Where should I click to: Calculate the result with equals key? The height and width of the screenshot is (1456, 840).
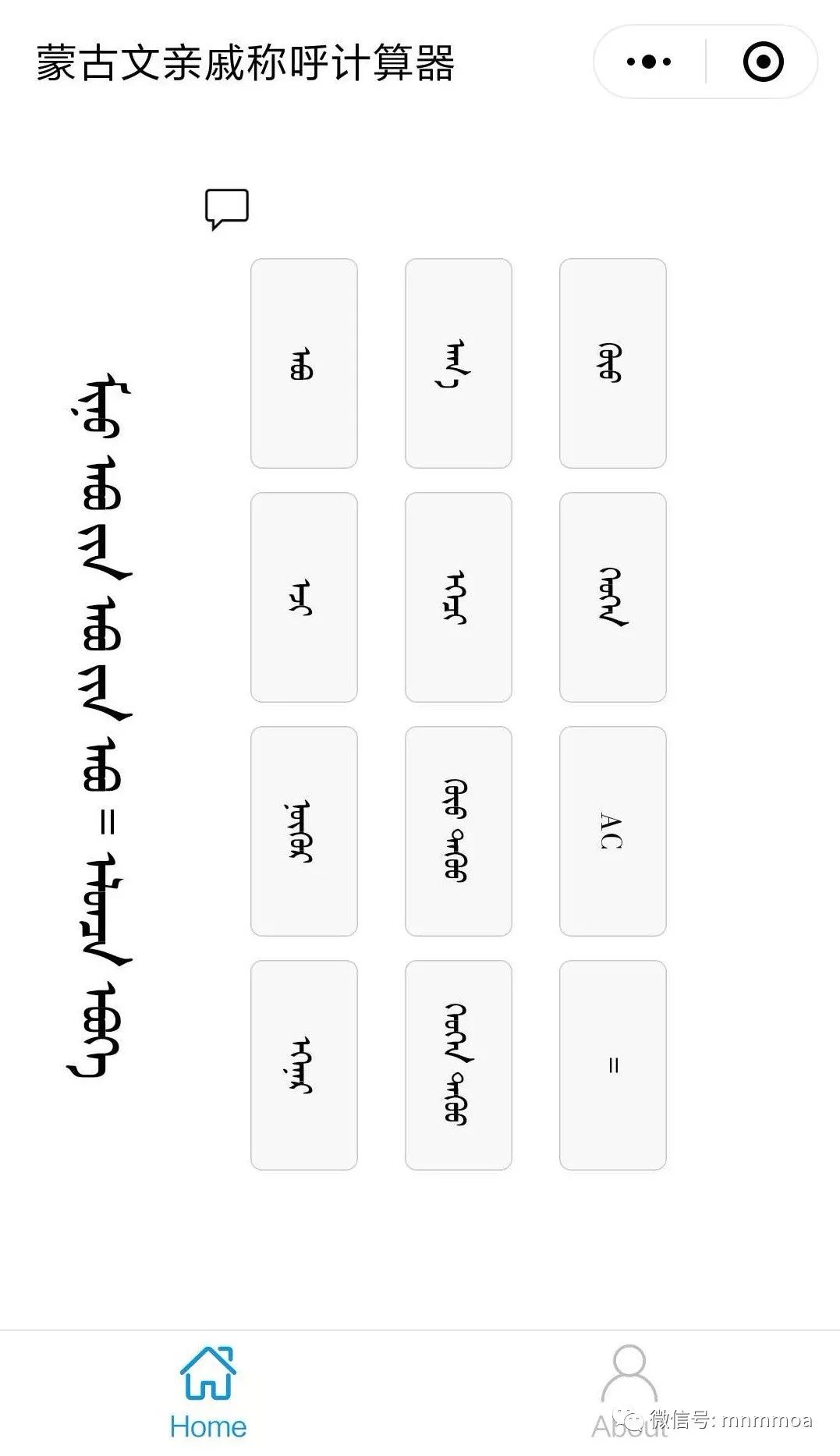click(613, 1065)
